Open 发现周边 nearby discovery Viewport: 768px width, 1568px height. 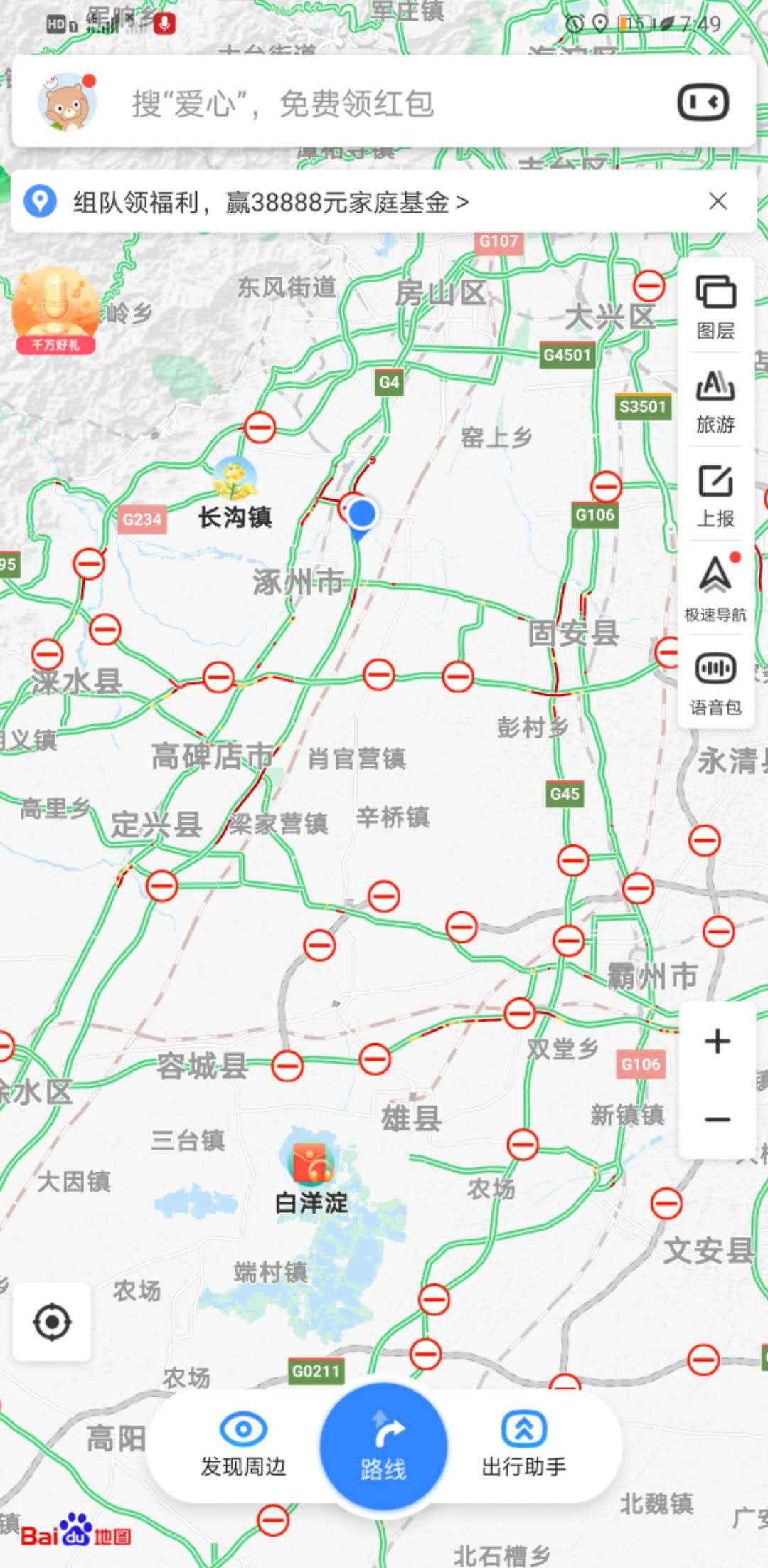pos(243,1444)
